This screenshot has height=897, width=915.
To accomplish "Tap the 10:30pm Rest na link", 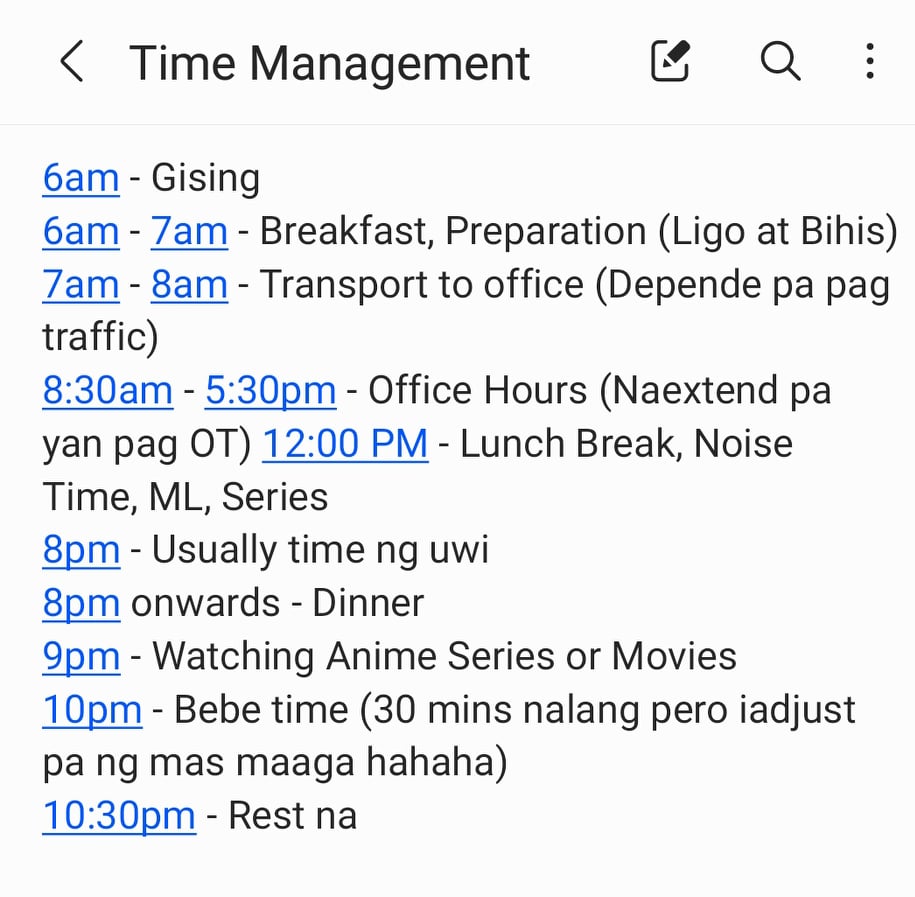I will point(119,816).
